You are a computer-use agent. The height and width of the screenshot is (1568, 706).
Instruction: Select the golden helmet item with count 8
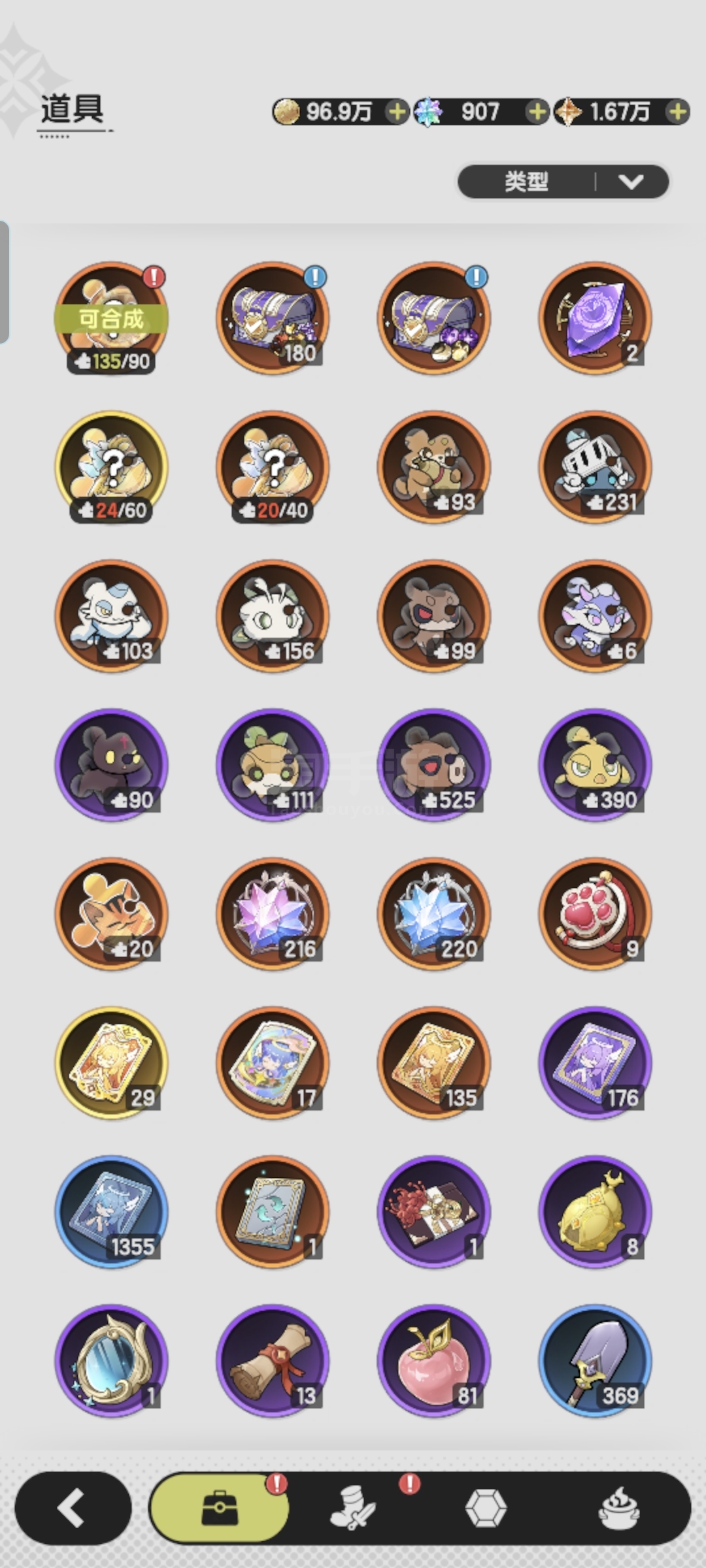coord(595,1212)
